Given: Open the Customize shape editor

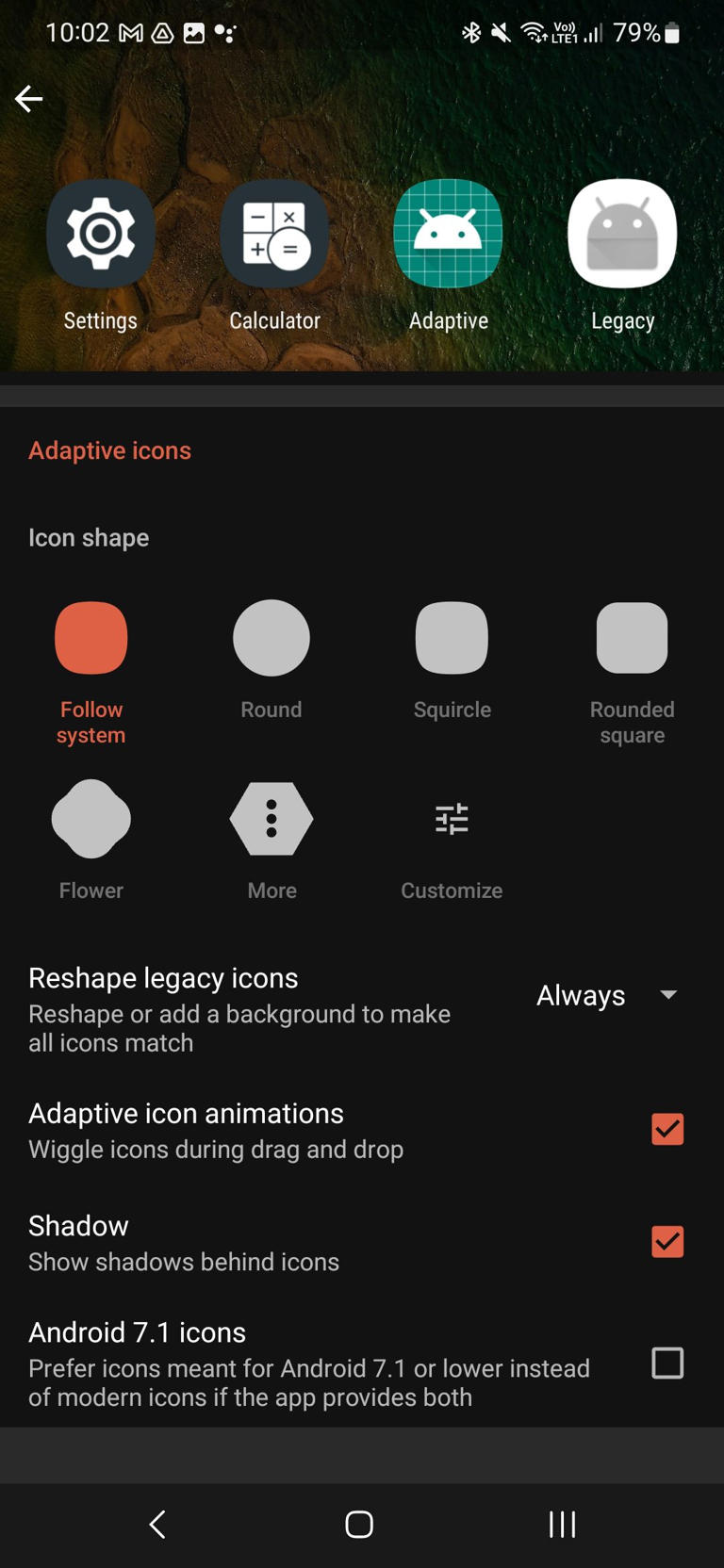Looking at the screenshot, I should coord(452,819).
